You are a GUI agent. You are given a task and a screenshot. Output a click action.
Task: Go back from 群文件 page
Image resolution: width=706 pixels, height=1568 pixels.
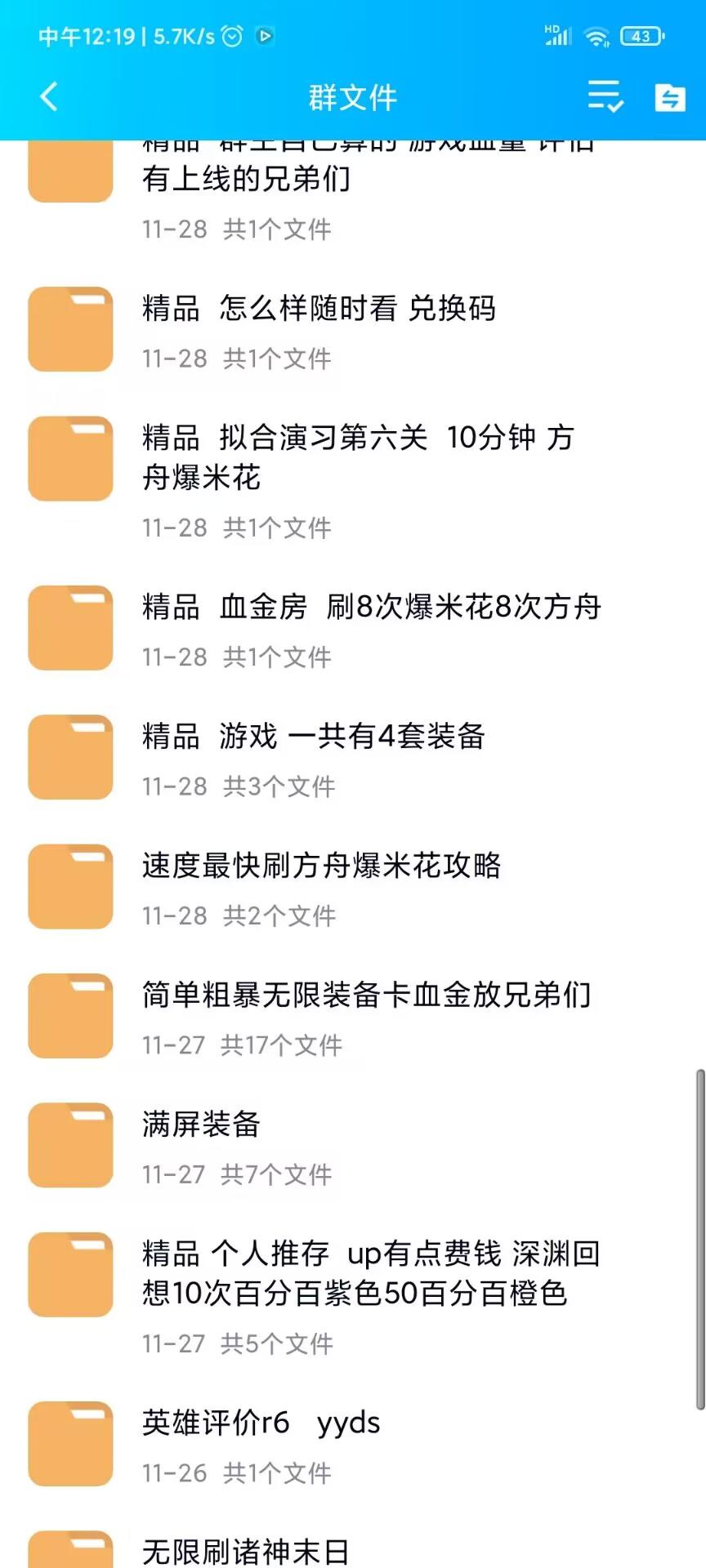[49, 96]
